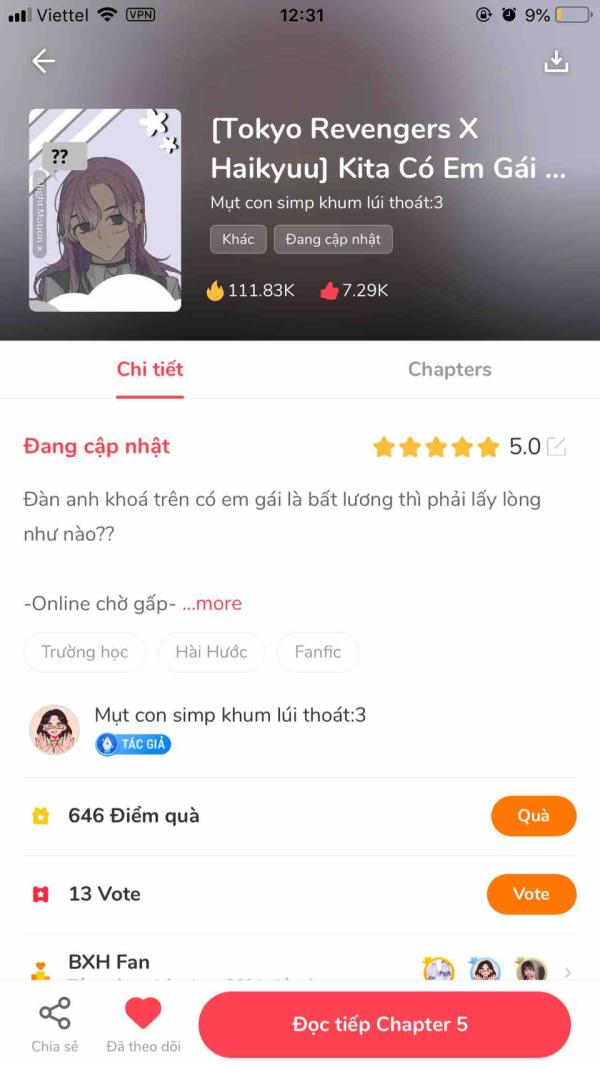This screenshot has height=1067, width=600.
Task: Share this story via Chia sẻ
Action: coord(54,1025)
